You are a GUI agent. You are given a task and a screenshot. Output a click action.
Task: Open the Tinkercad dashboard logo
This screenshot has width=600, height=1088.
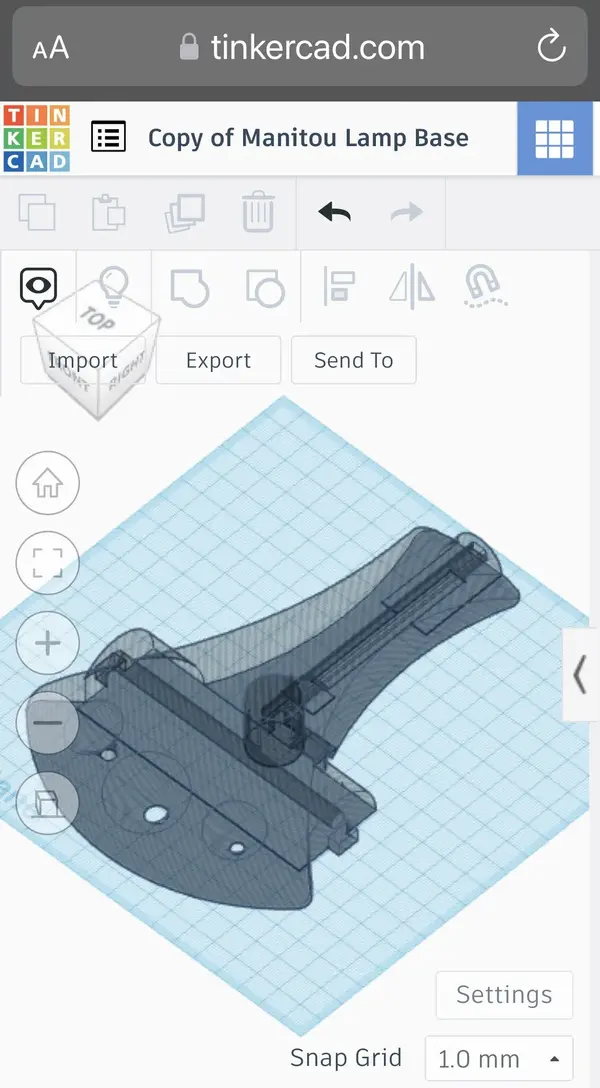[36, 138]
